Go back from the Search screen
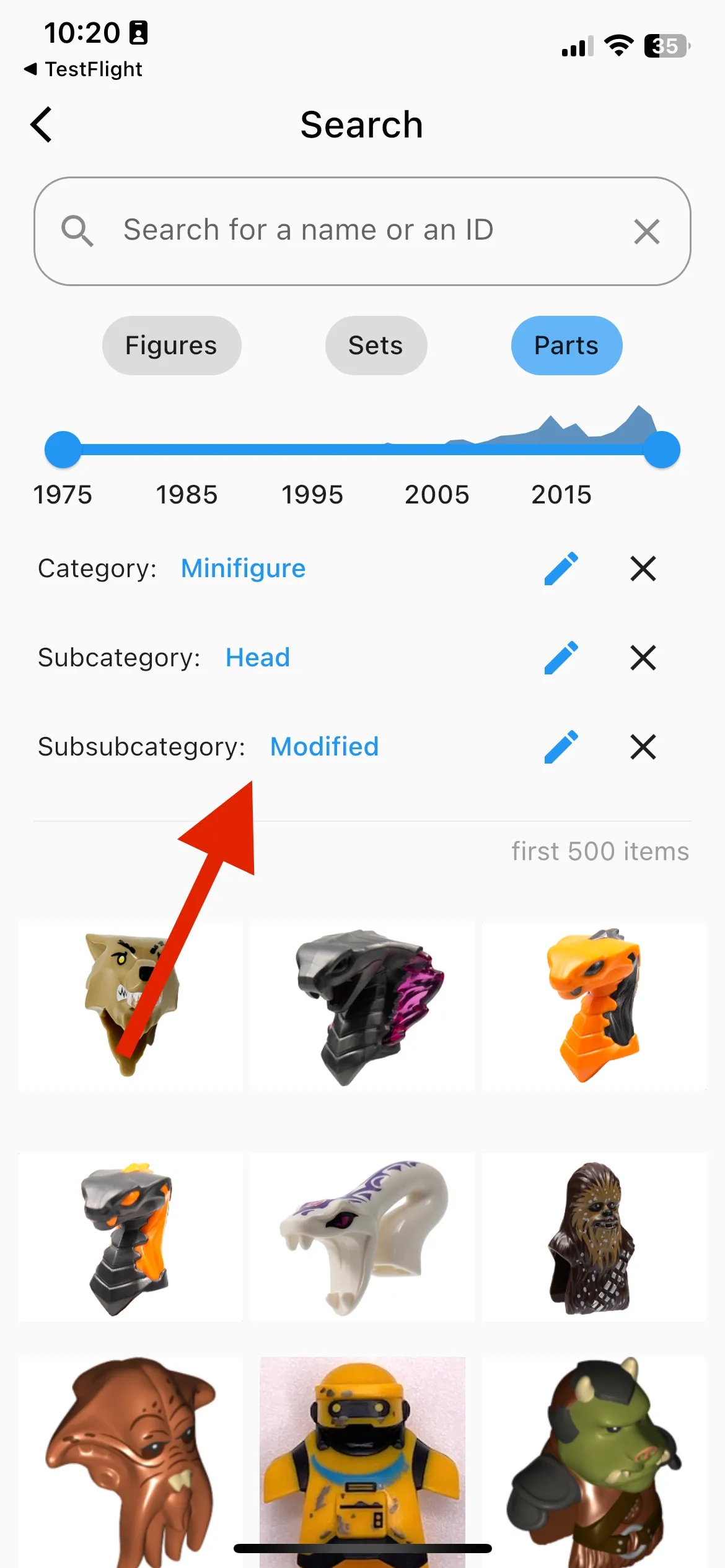Image resolution: width=725 pixels, height=1568 pixels. pos(42,124)
